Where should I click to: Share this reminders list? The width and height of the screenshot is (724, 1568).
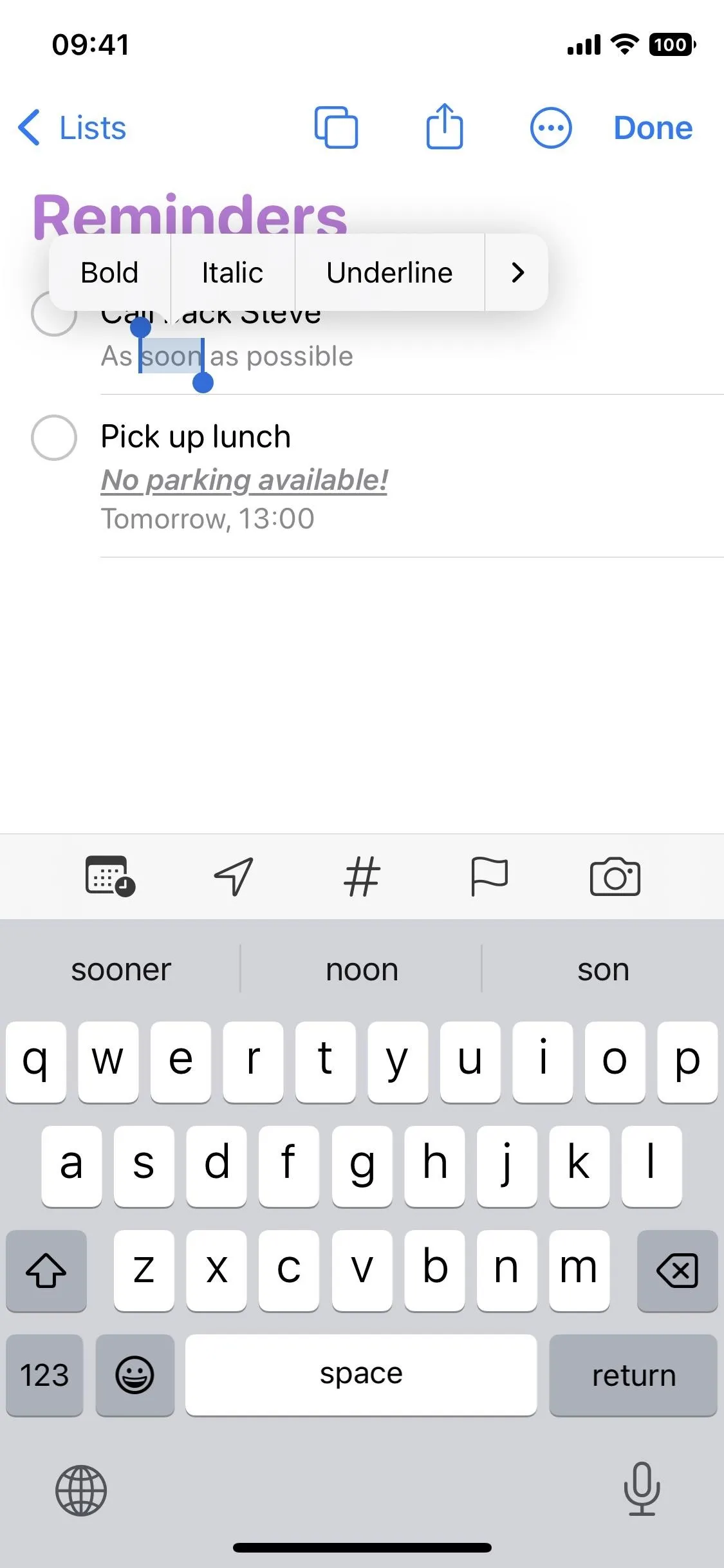pyautogui.click(x=445, y=126)
